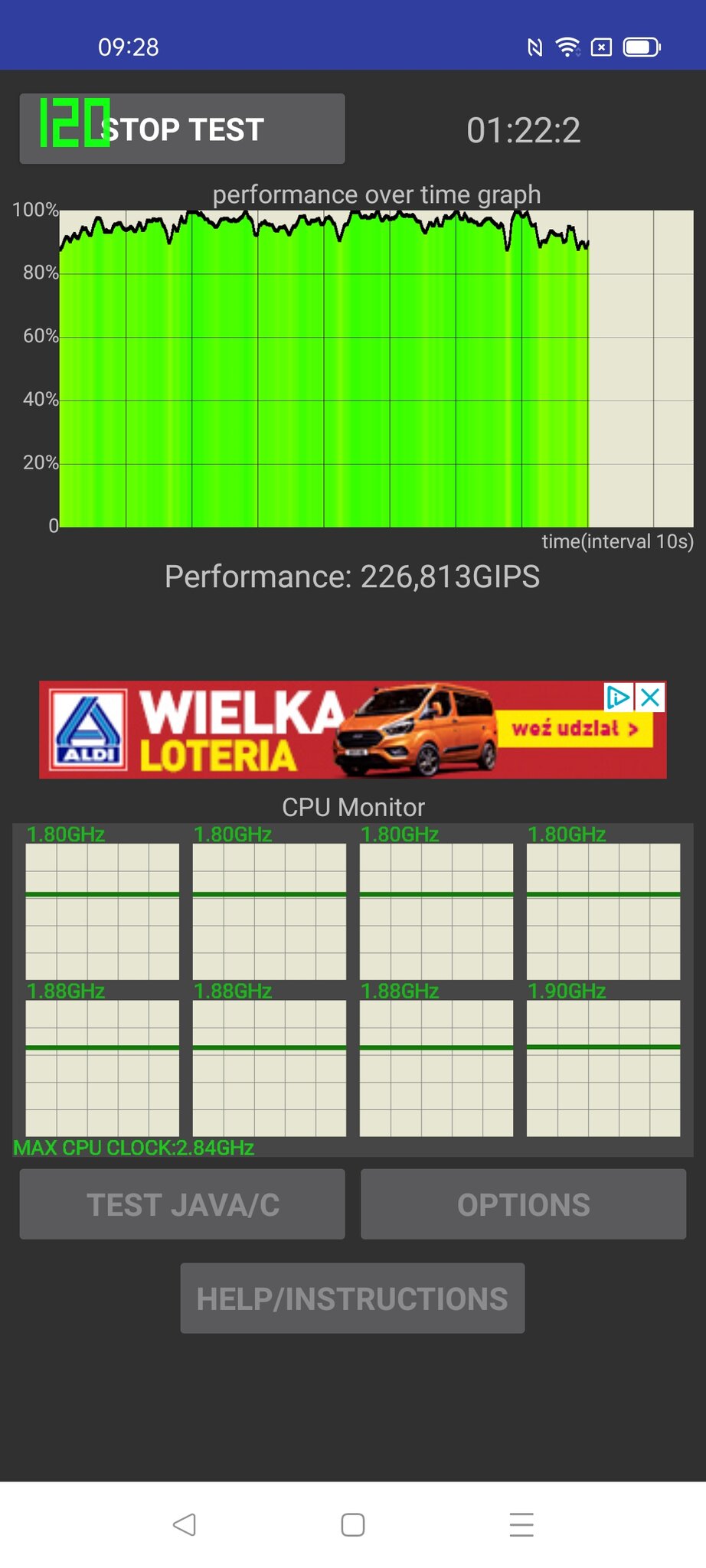Open the OPTIONS screen
The width and height of the screenshot is (706, 1568).
click(523, 1204)
